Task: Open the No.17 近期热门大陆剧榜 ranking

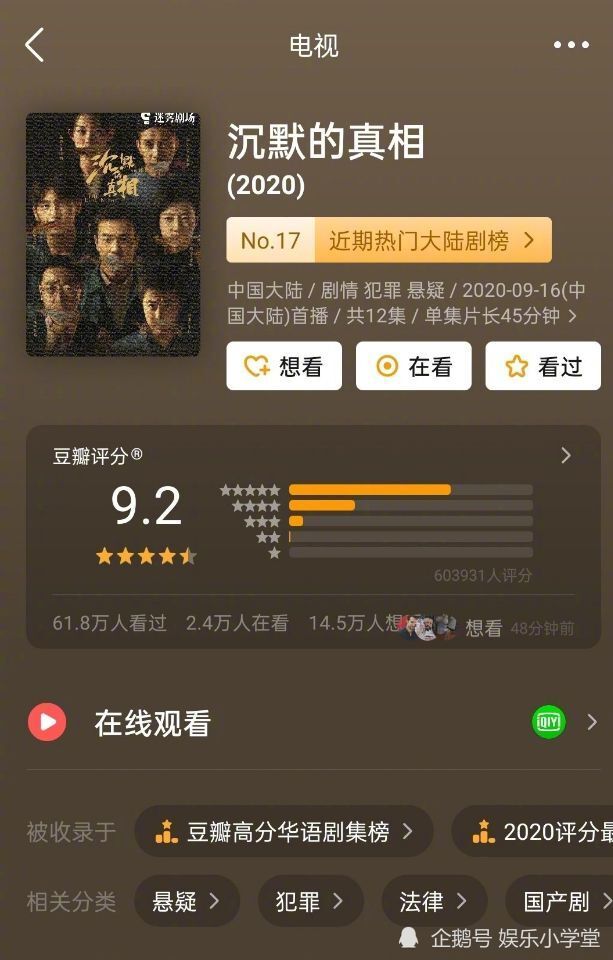Action: click(389, 240)
